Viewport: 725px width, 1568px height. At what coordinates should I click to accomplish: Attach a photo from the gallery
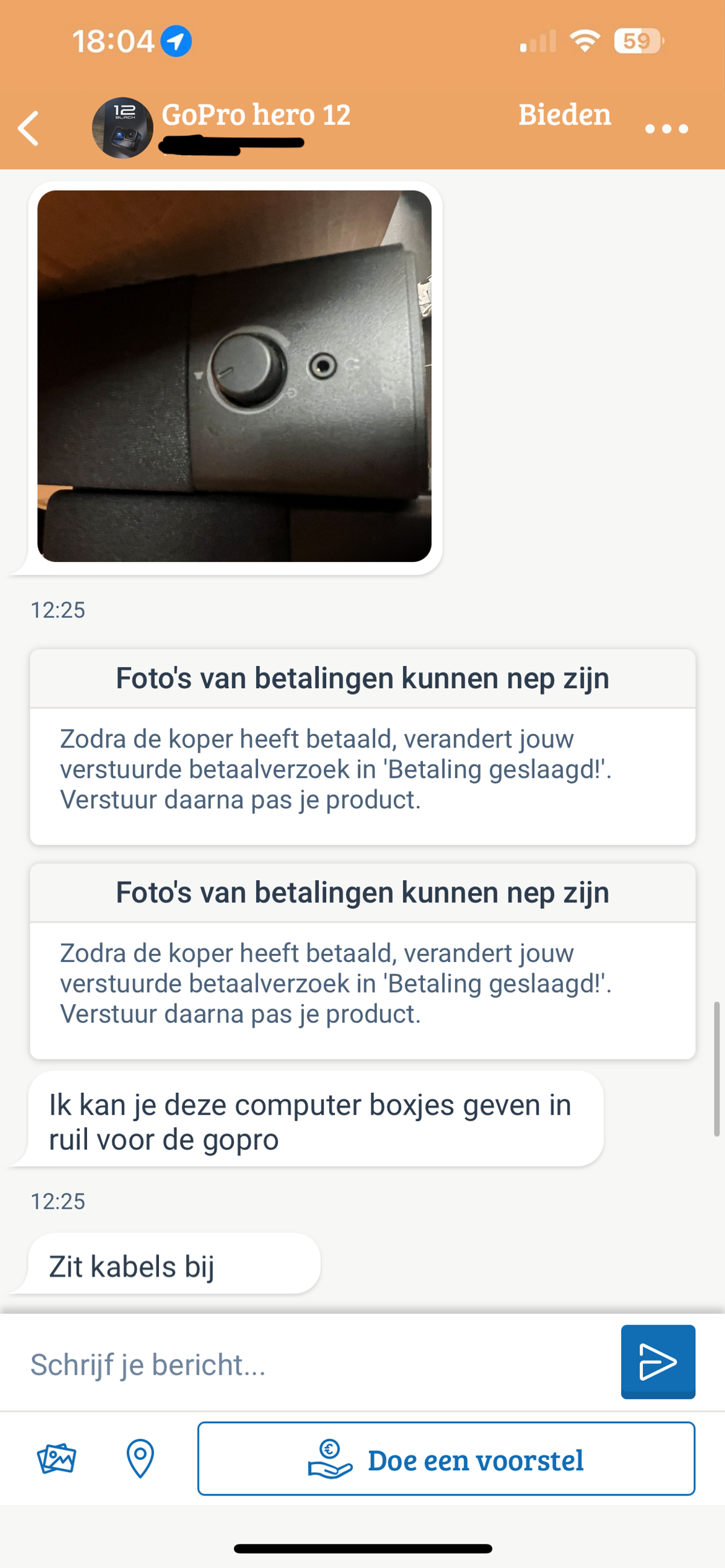tap(57, 1459)
